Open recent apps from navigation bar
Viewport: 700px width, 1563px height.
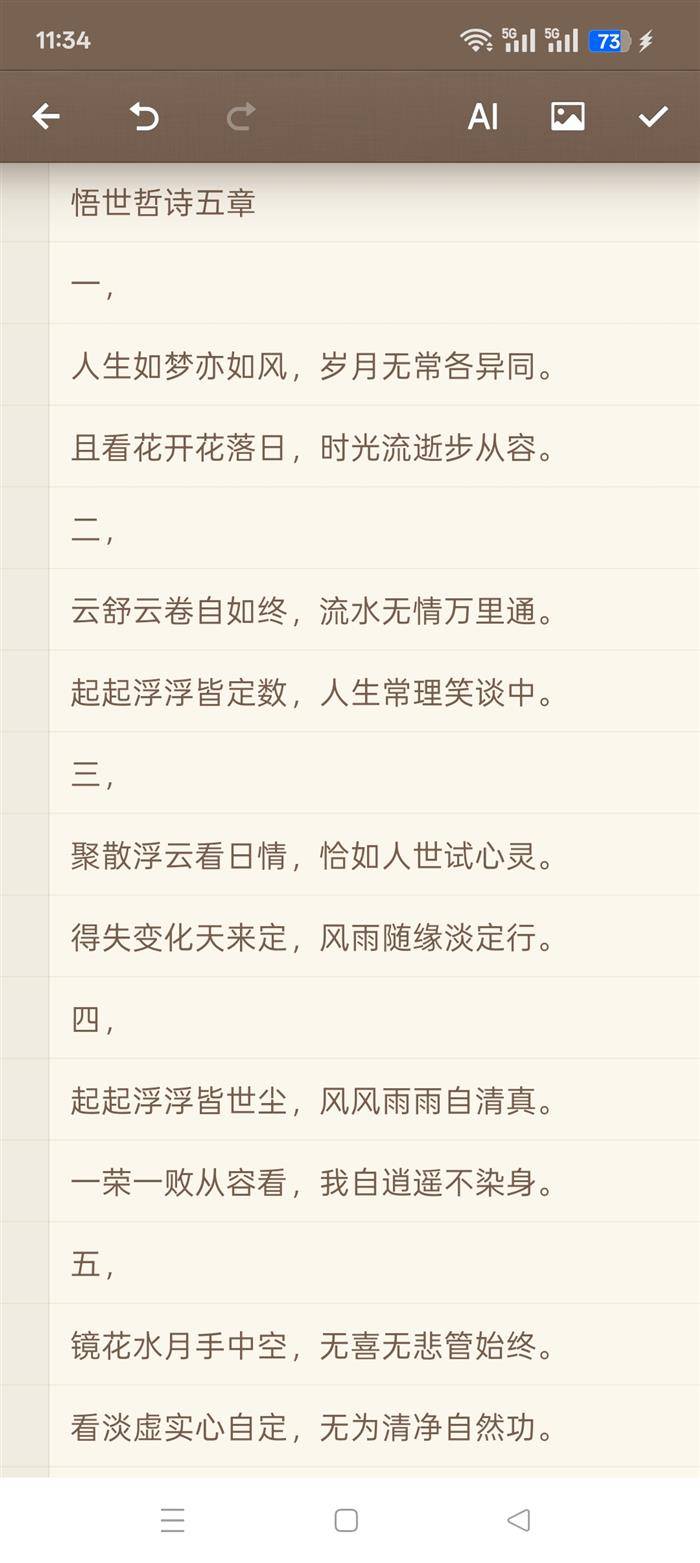[x=172, y=1520]
